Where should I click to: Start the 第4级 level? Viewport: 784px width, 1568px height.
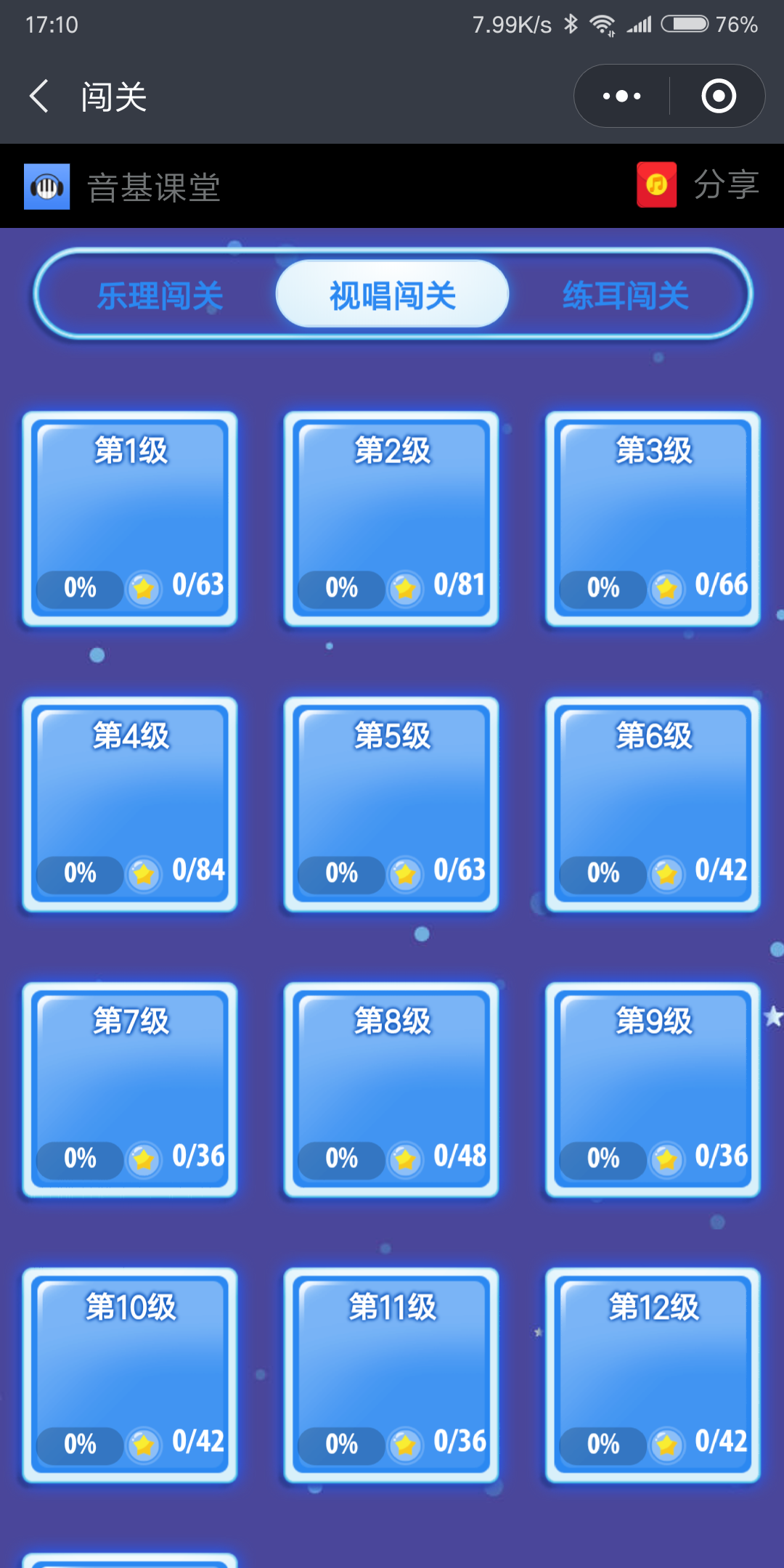click(130, 804)
